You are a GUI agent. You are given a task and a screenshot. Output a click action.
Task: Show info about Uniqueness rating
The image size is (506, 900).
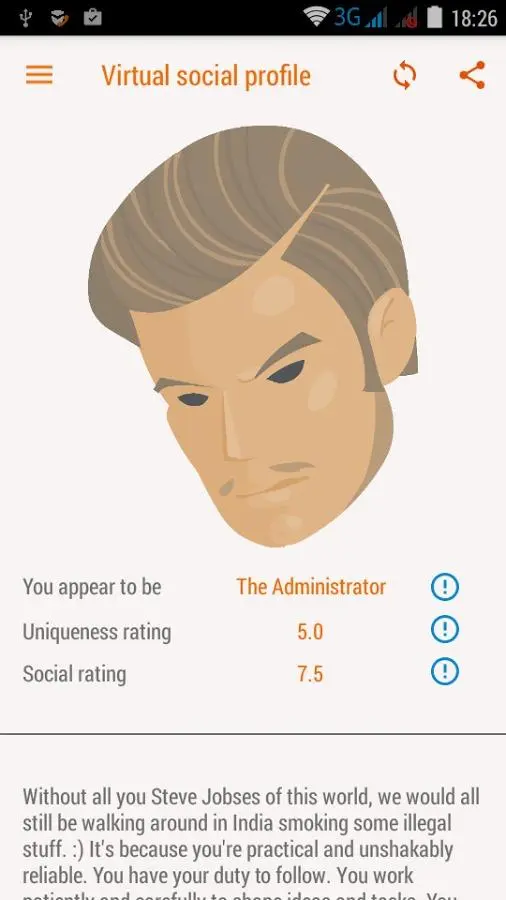point(445,629)
